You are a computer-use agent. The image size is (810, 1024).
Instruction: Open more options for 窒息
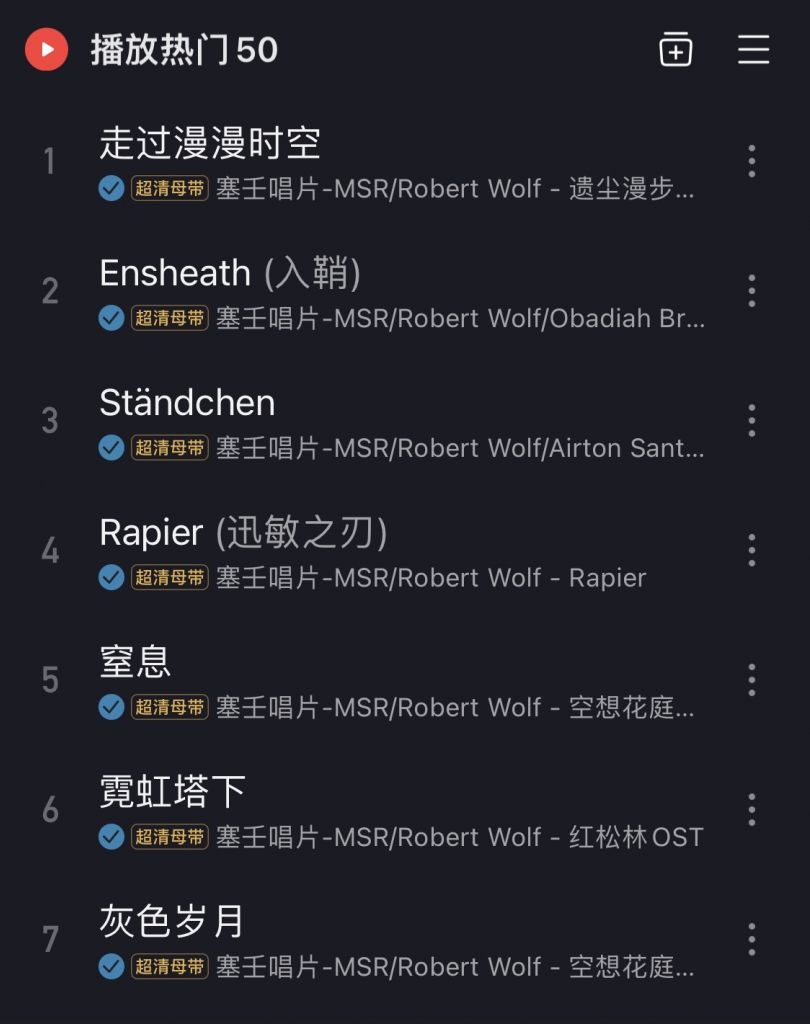click(751, 680)
